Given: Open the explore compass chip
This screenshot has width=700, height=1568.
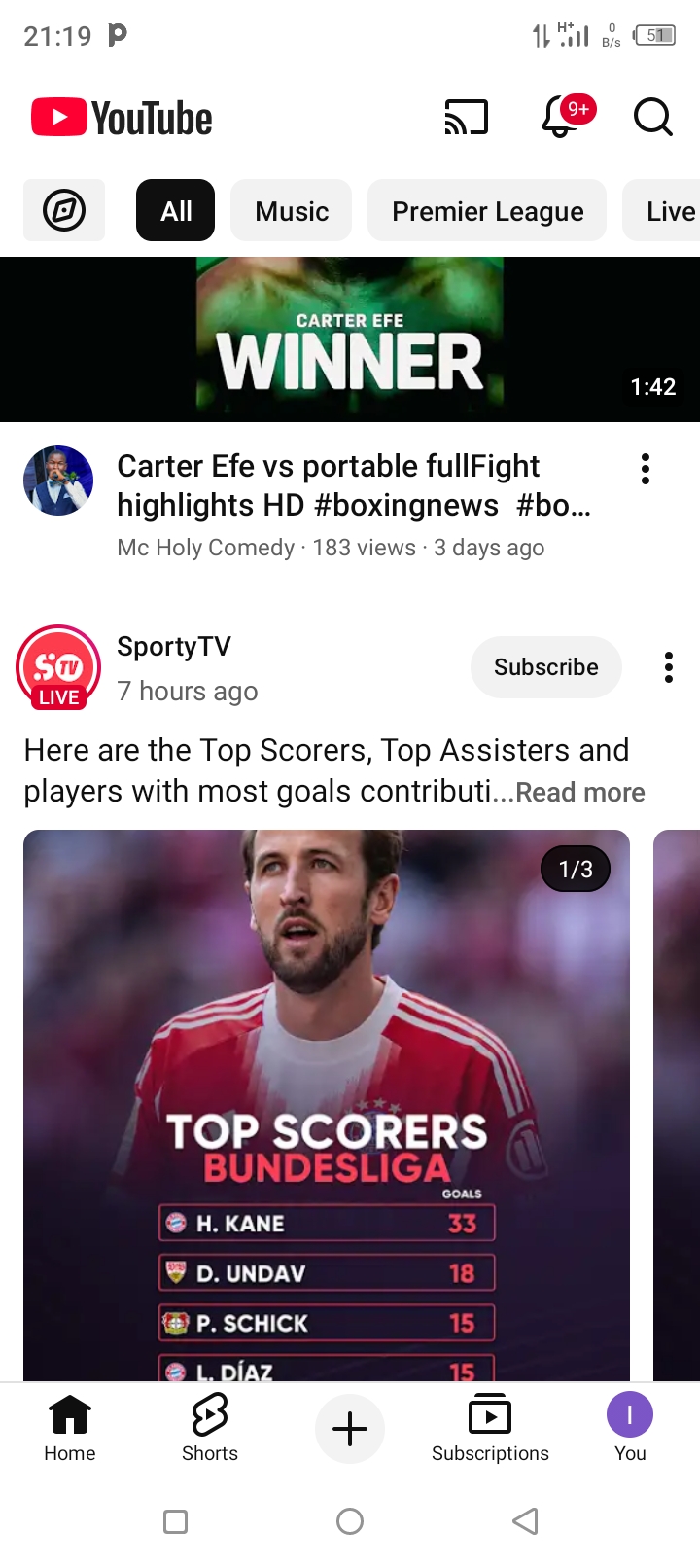Looking at the screenshot, I should pos(64,210).
